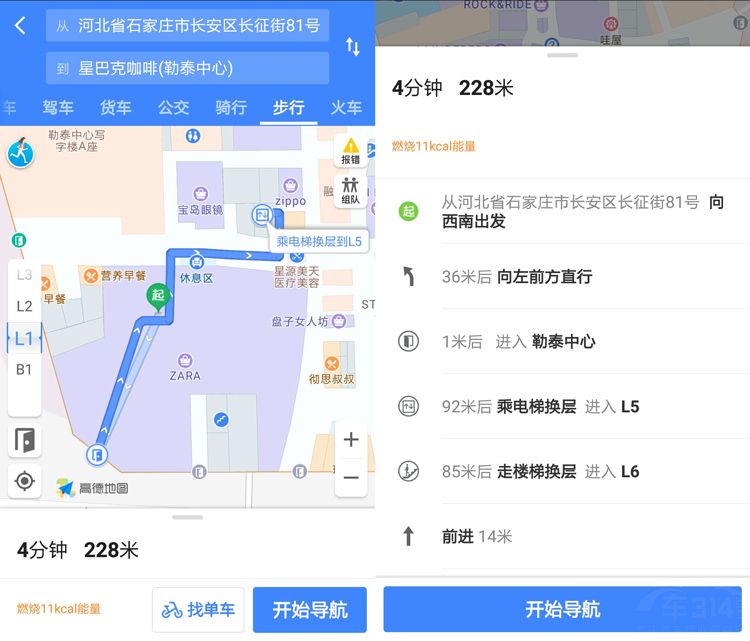Zoom out on the map
Image resolution: width=750 pixels, height=641 pixels.
pos(351,478)
